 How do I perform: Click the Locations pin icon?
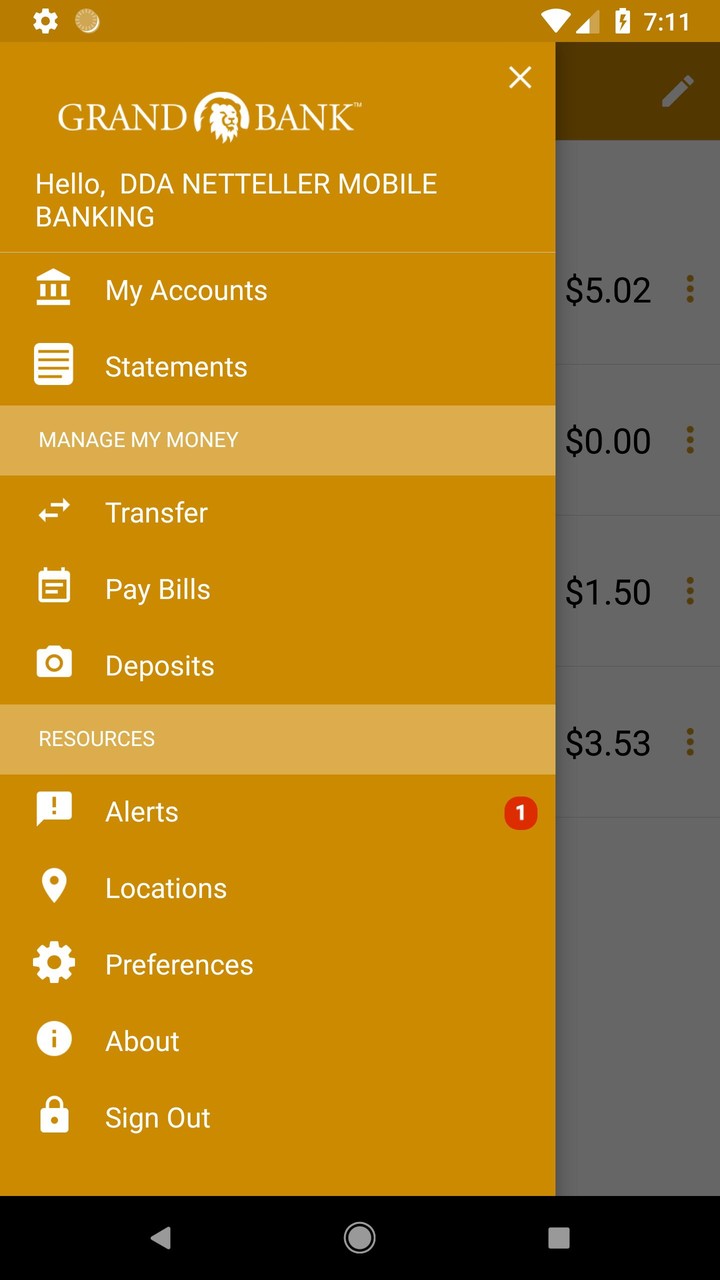pos(53,886)
